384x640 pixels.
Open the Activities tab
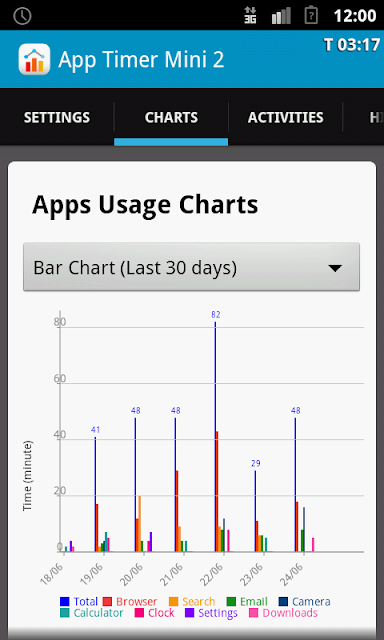click(x=285, y=118)
